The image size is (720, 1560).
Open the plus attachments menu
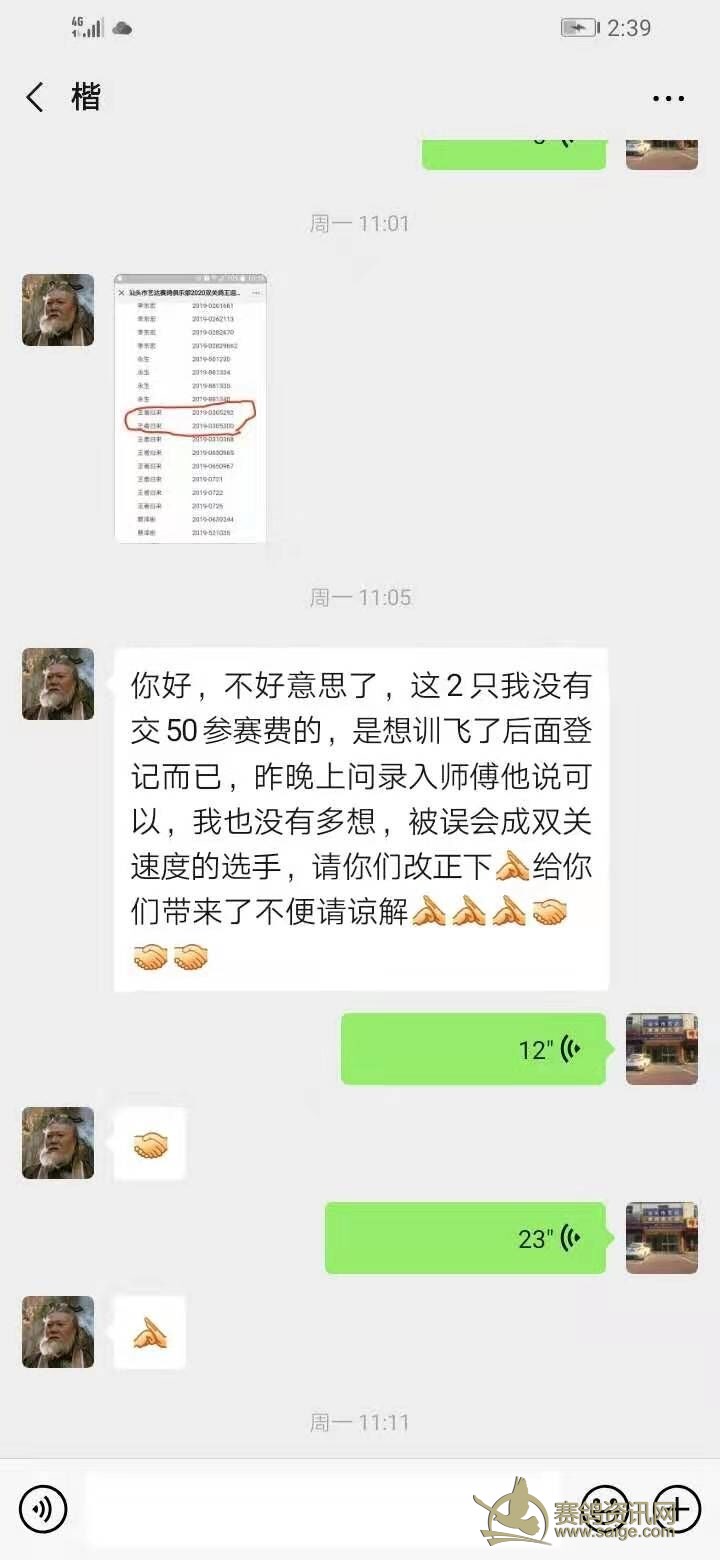click(677, 1508)
